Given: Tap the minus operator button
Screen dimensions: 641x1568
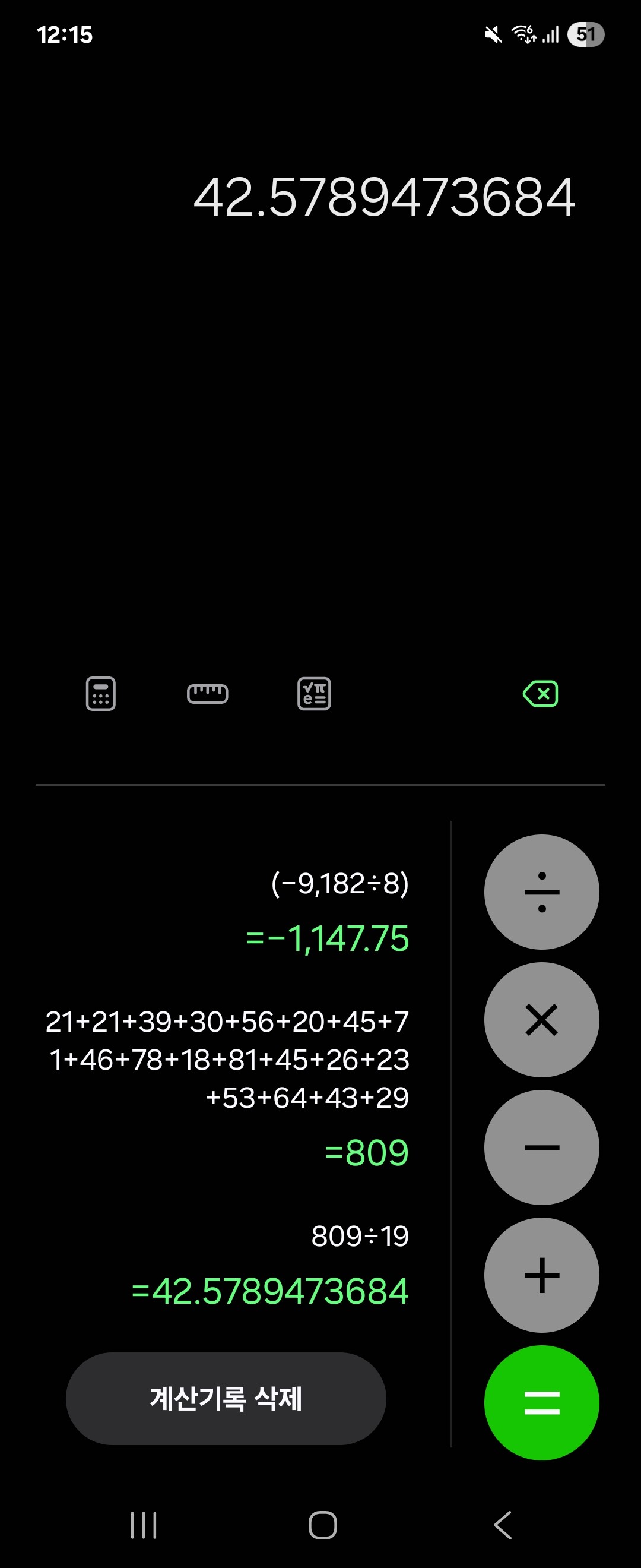Looking at the screenshot, I should 541,1147.
